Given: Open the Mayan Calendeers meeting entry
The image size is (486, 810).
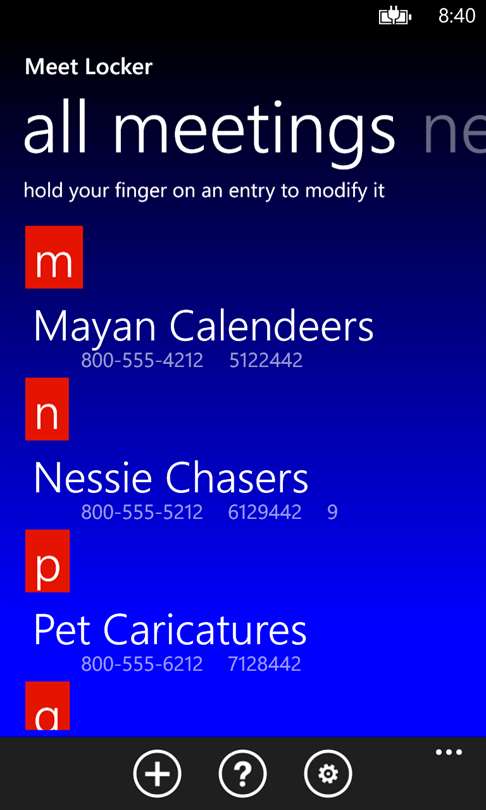Looking at the screenshot, I should (x=203, y=339).
